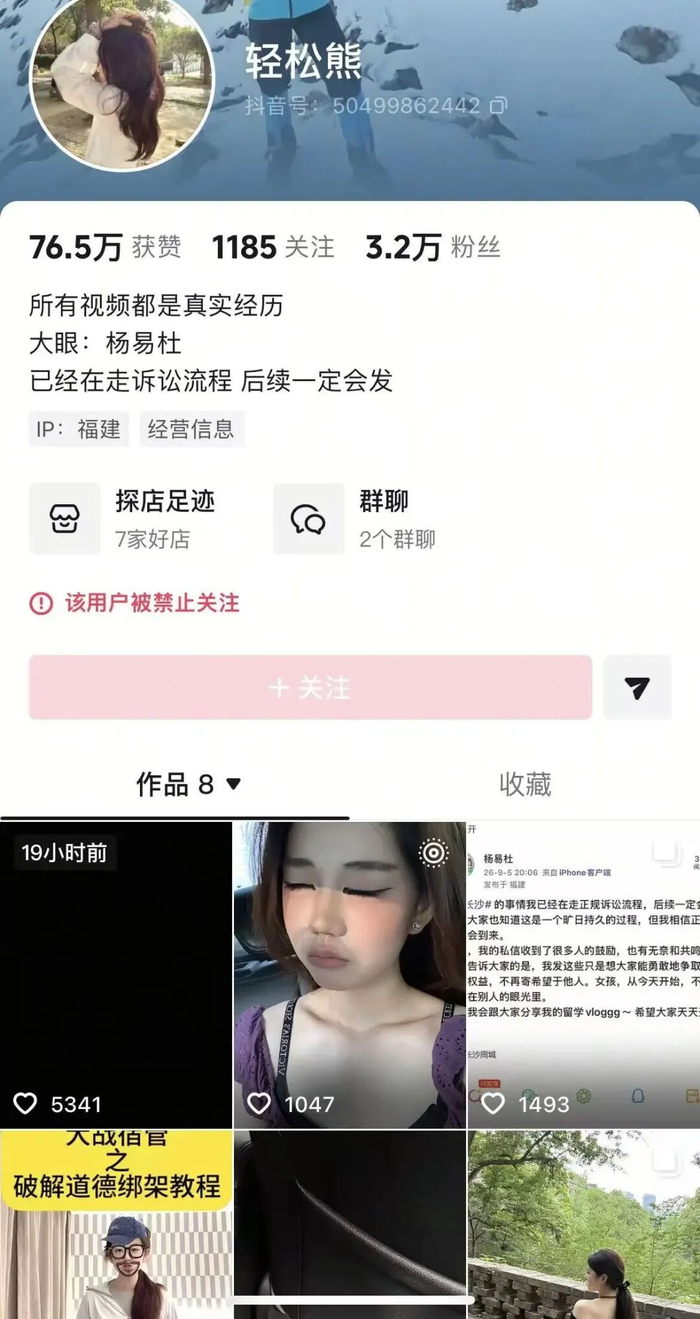Open the video with 1047 likes

350,975
